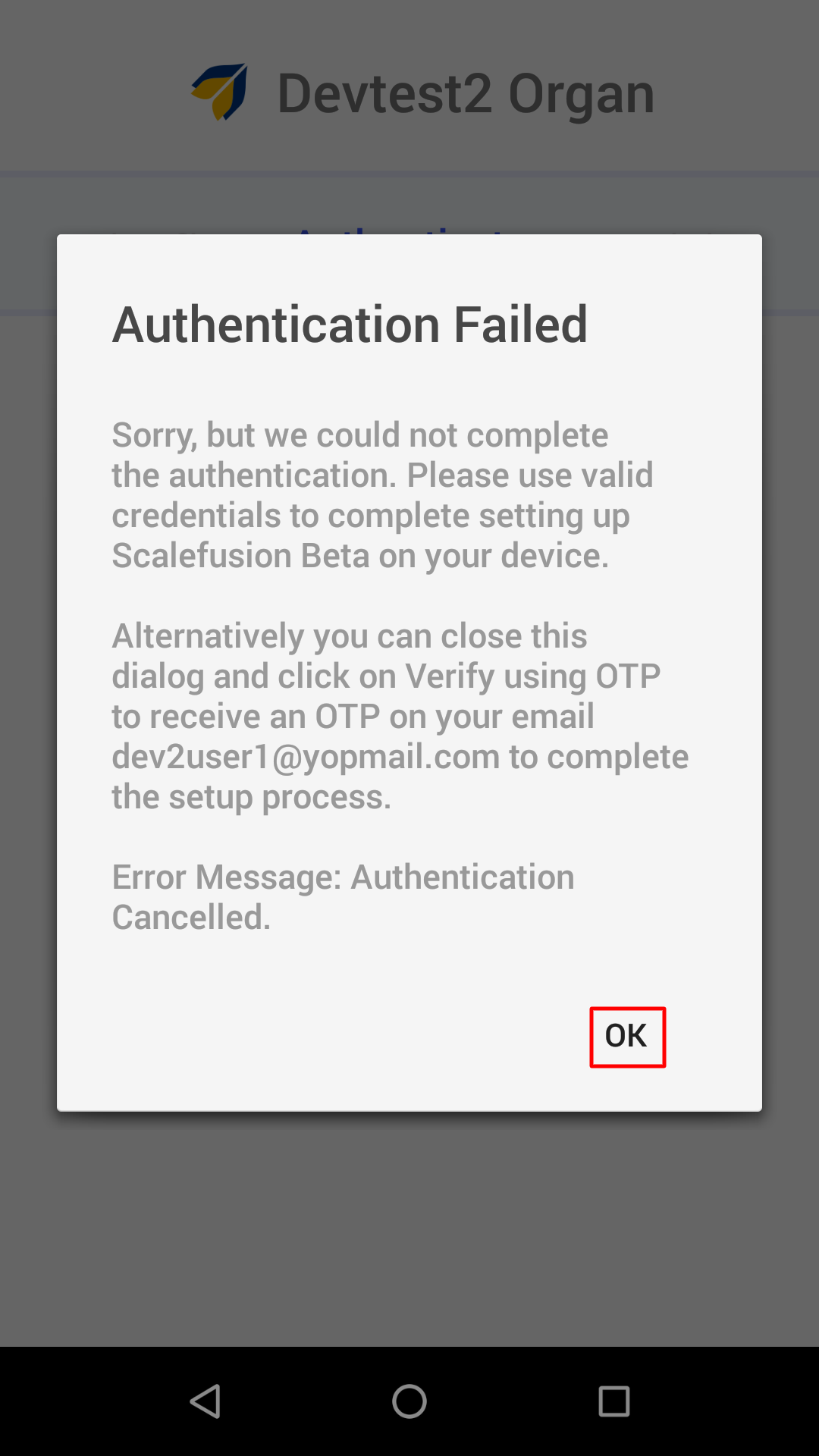Tap the system back button

click(x=205, y=1401)
